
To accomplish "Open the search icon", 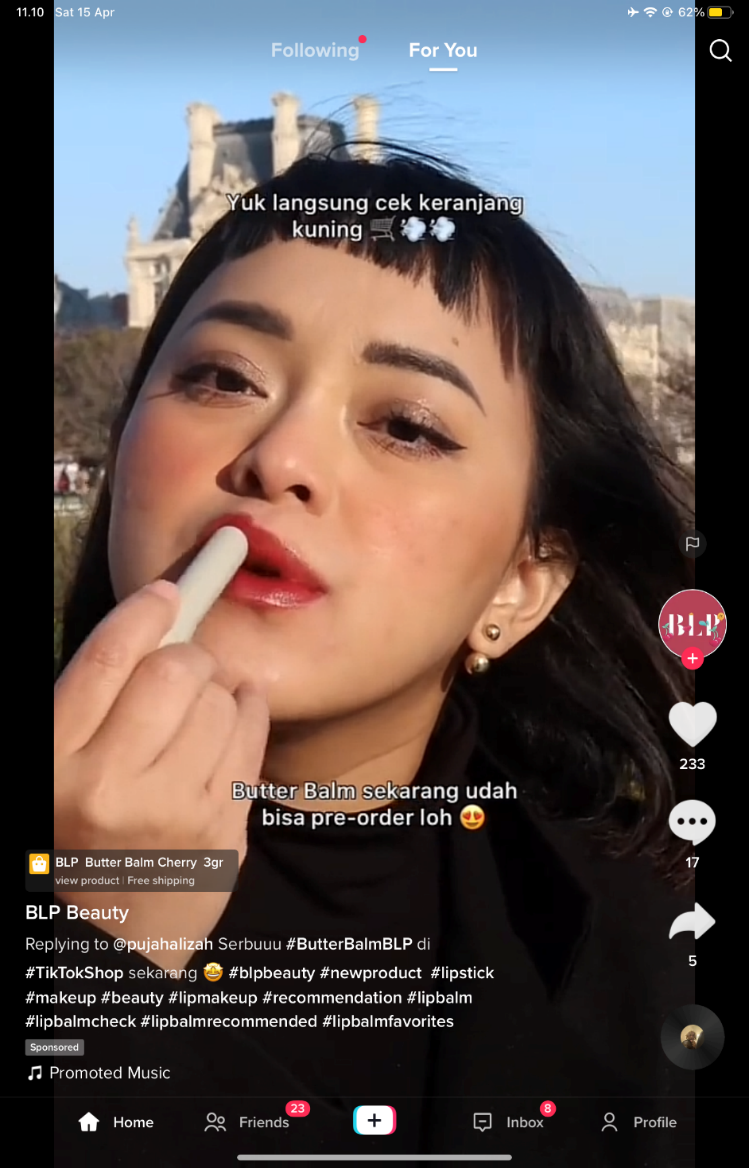I will click(720, 50).
